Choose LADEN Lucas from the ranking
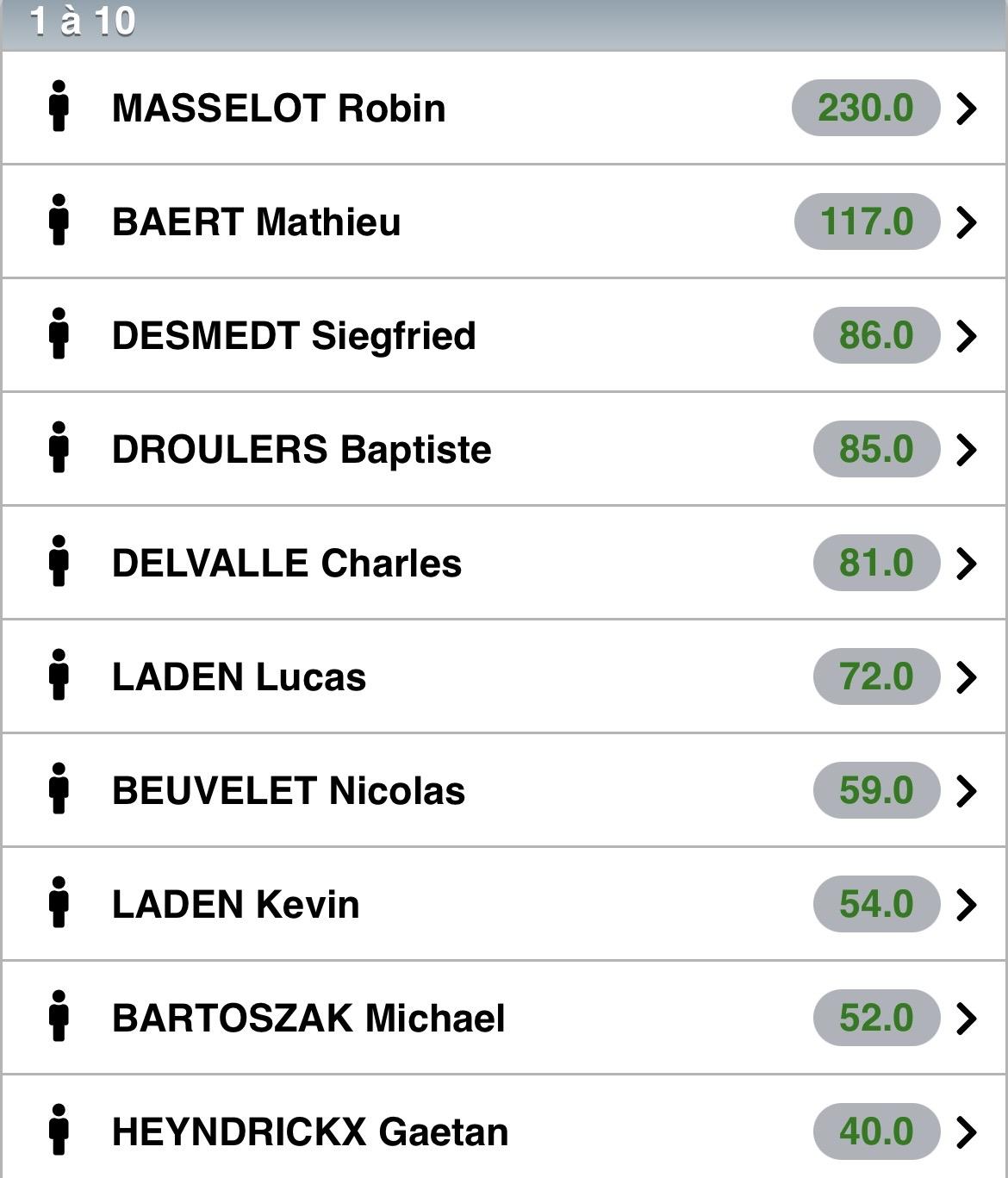The image size is (1008, 1178). pos(504,676)
